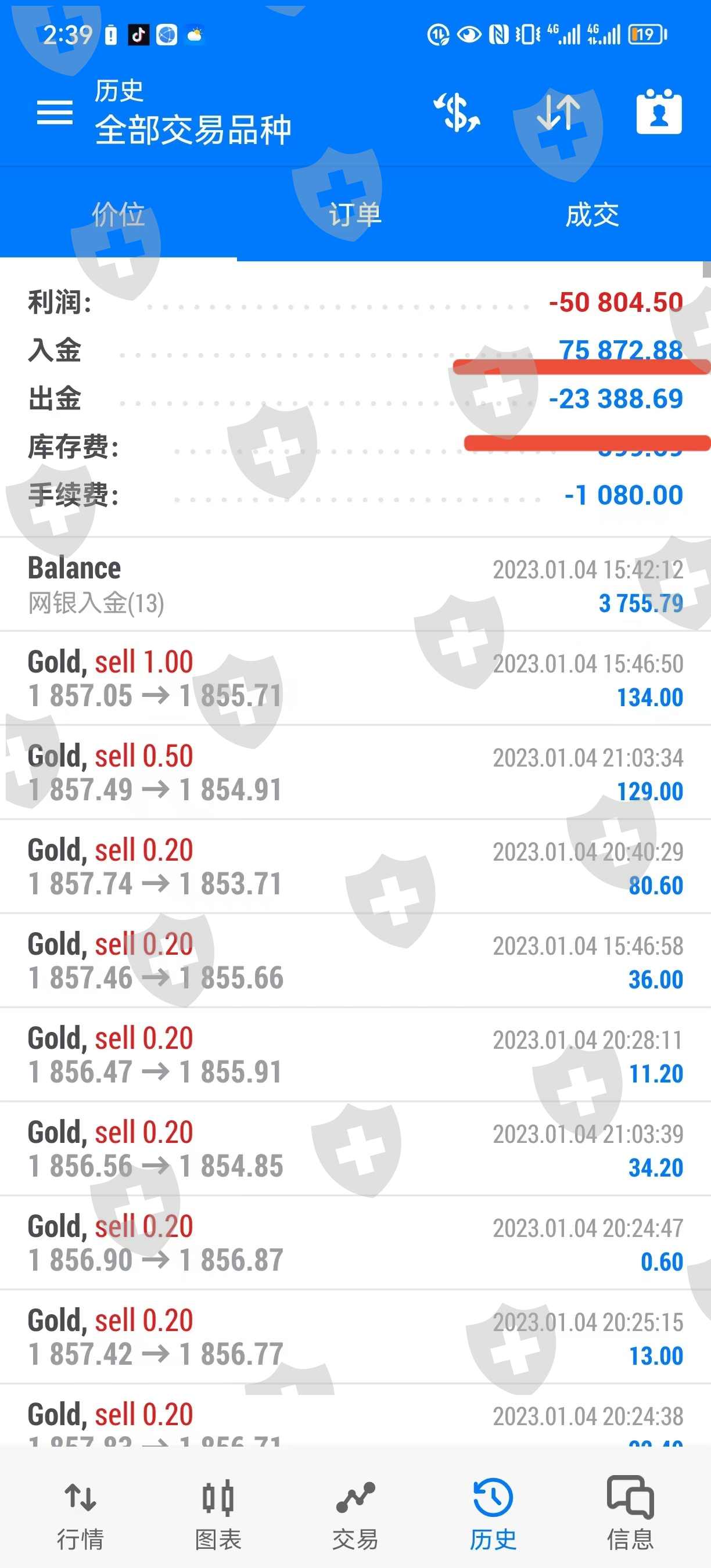Viewport: 711px width, 1568px height.
Task: Open the sort arrows icon
Action: pos(558,113)
